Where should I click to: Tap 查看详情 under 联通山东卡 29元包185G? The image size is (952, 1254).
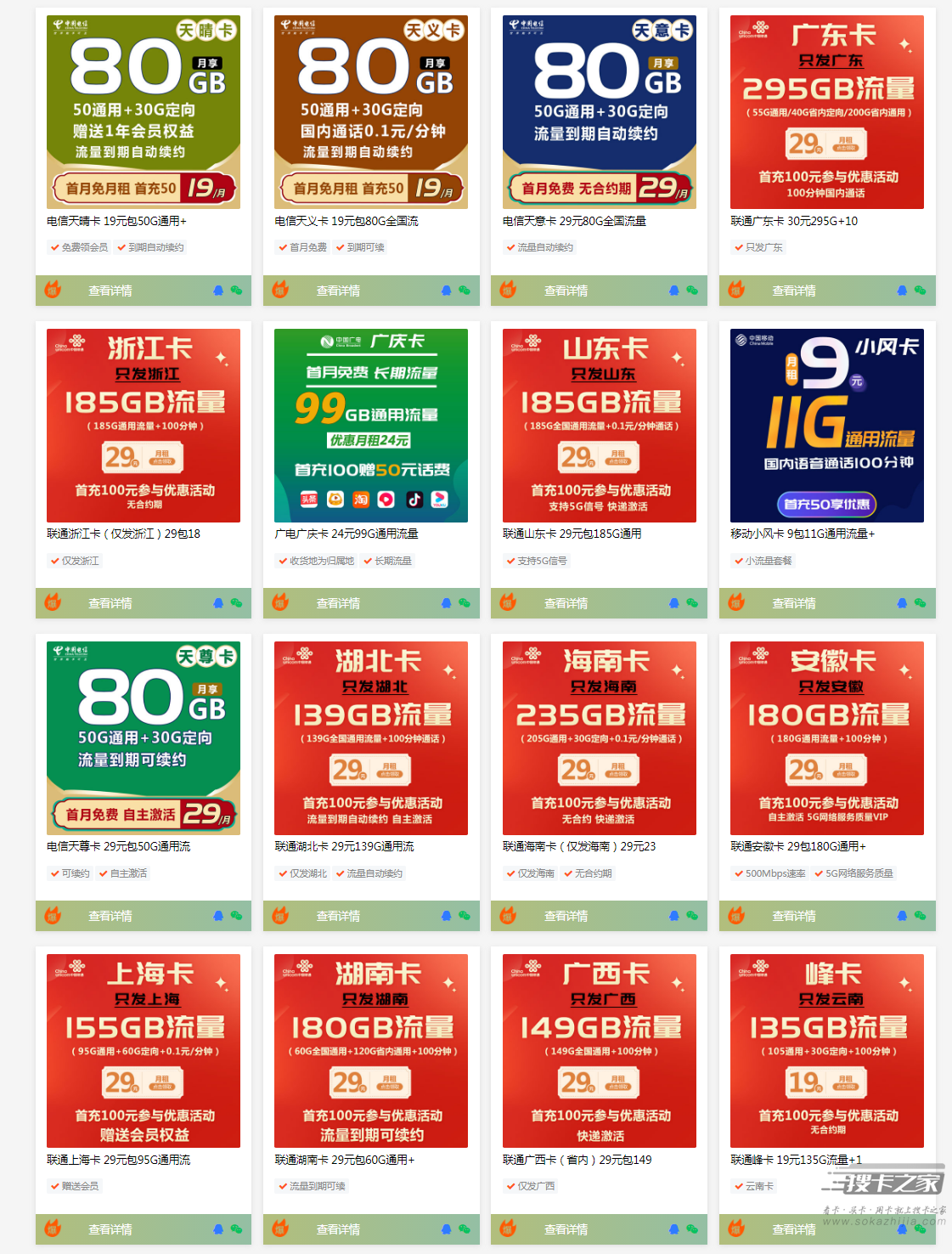coord(566,603)
